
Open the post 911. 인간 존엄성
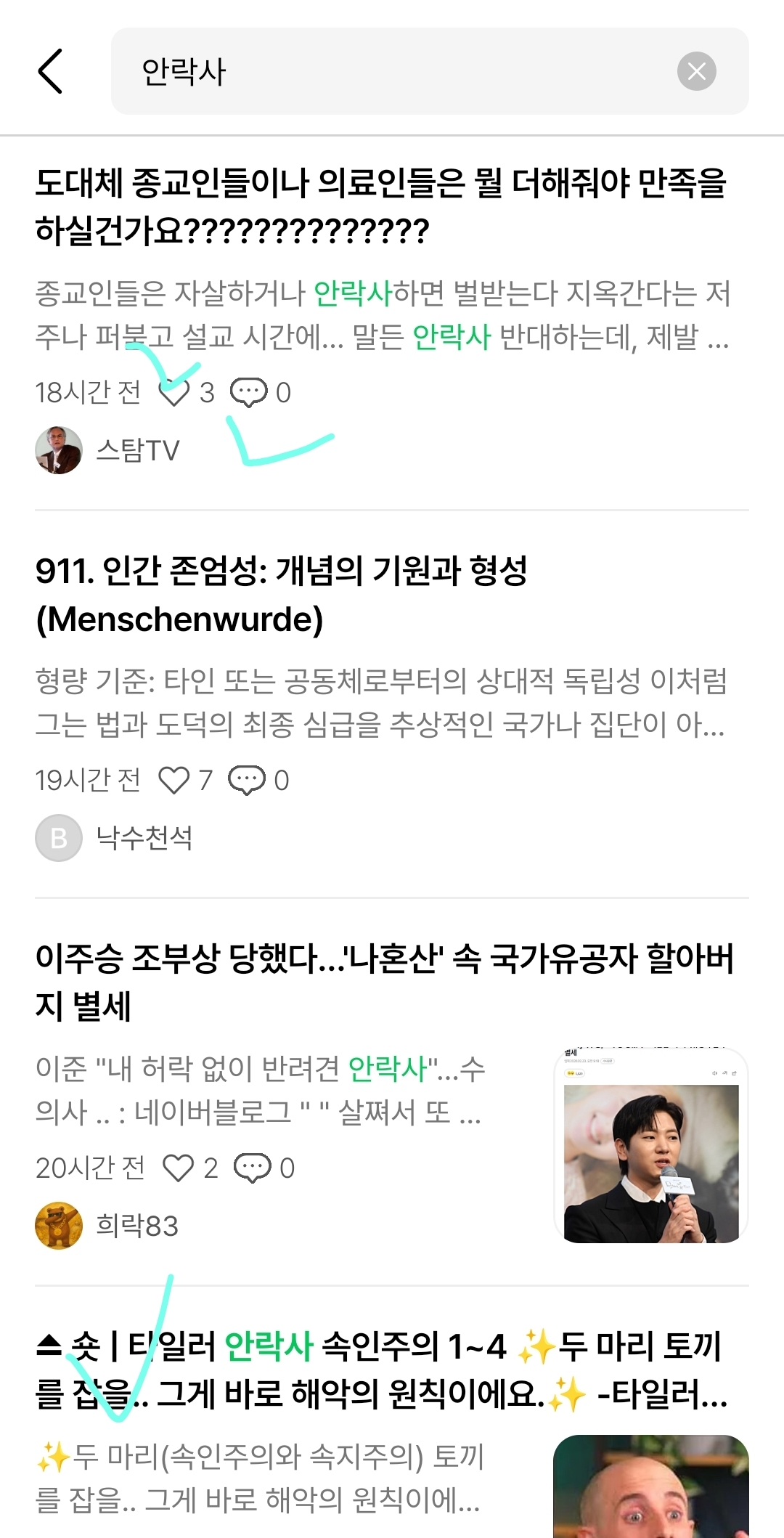[x=282, y=594]
